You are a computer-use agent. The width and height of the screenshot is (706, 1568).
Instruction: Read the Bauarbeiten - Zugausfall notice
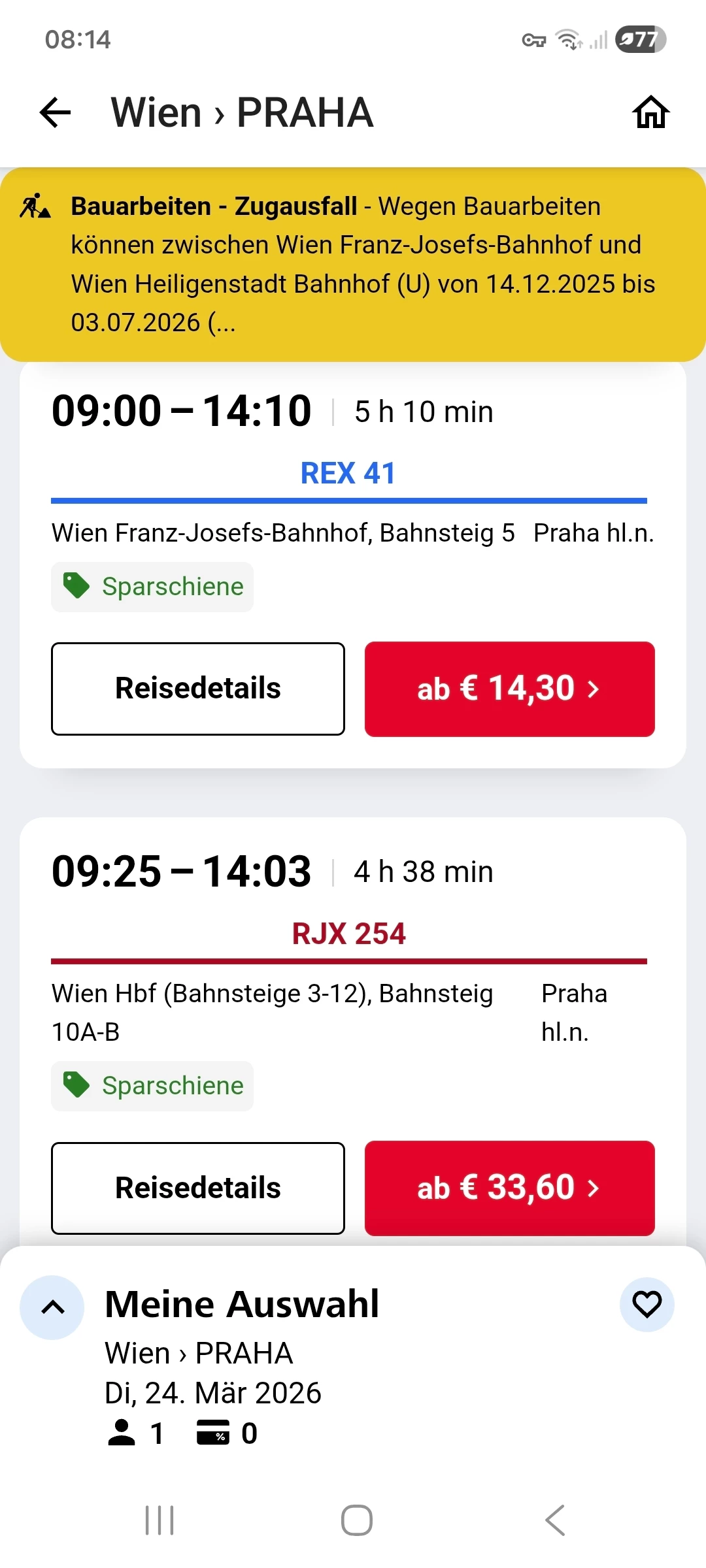[x=353, y=265]
